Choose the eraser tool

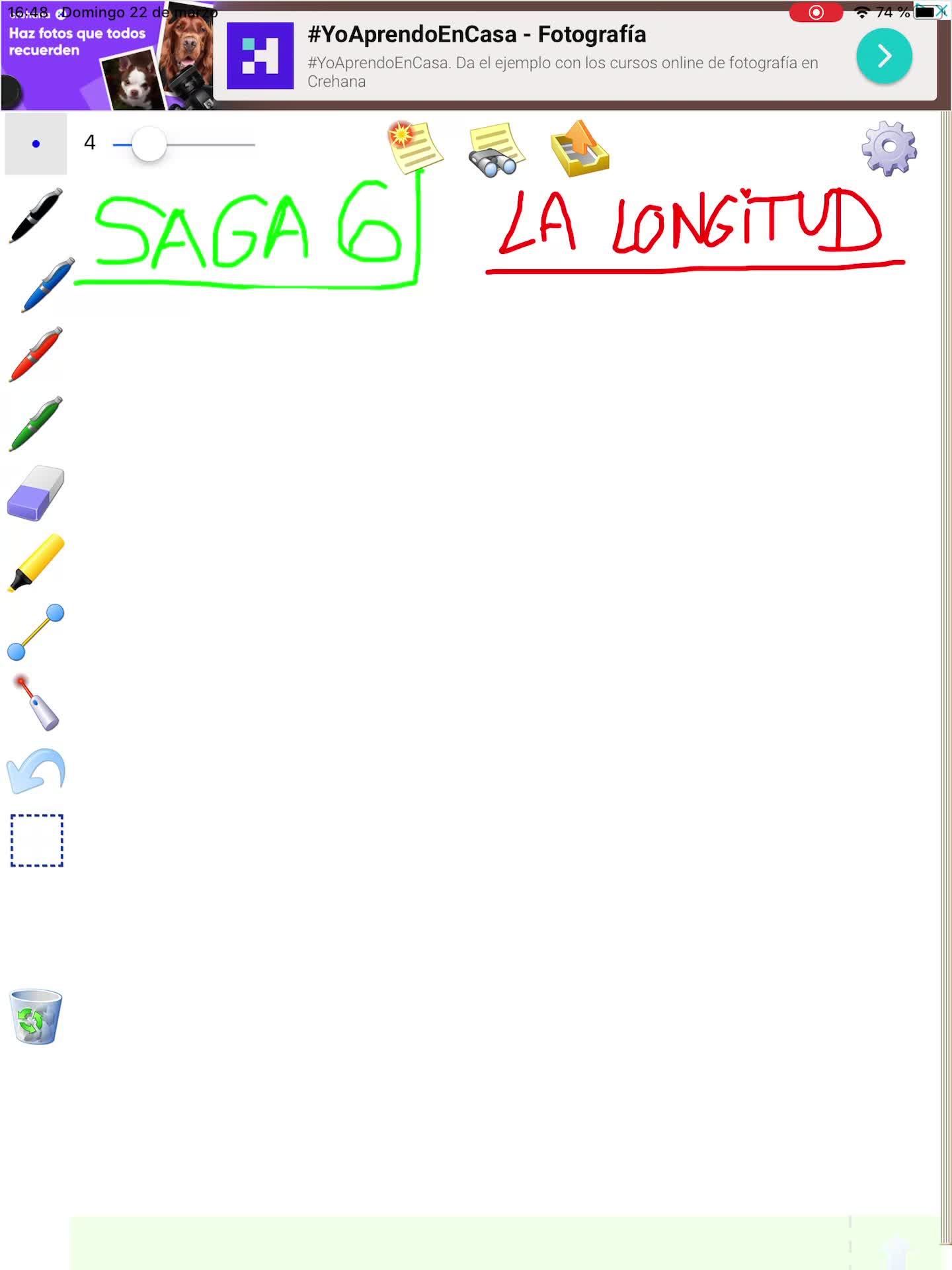[x=36, y=493]
